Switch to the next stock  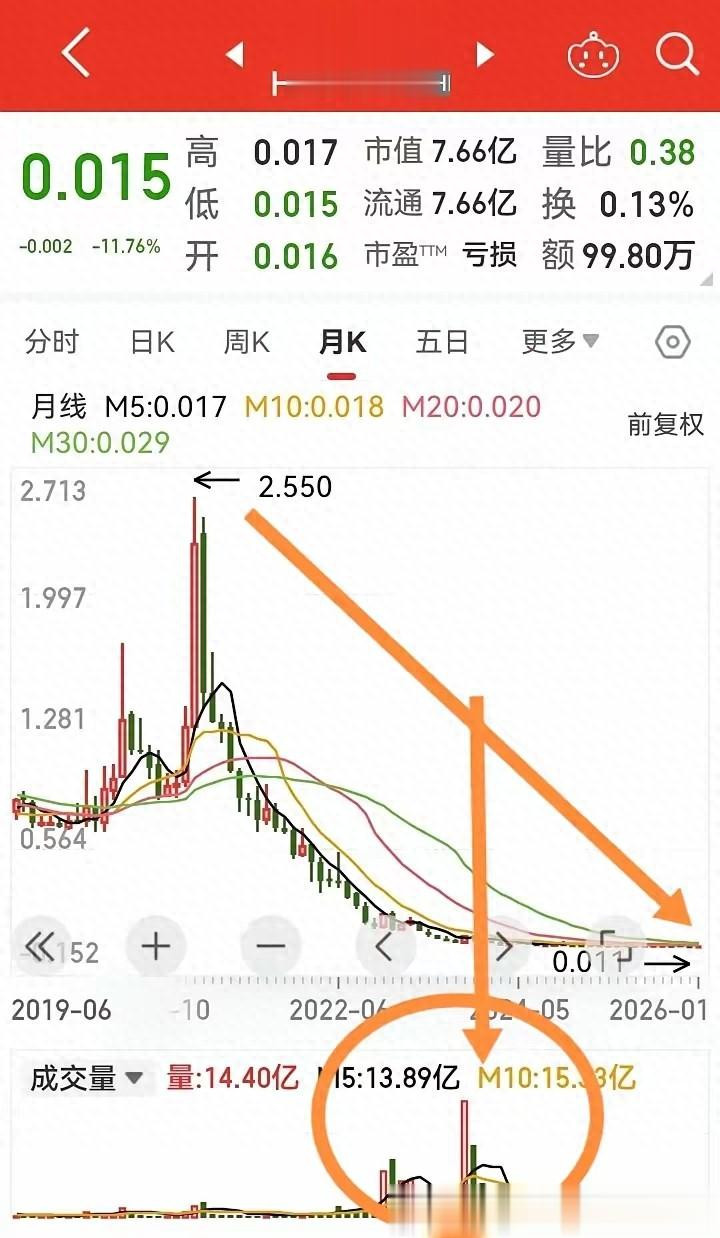coord(485,54)
